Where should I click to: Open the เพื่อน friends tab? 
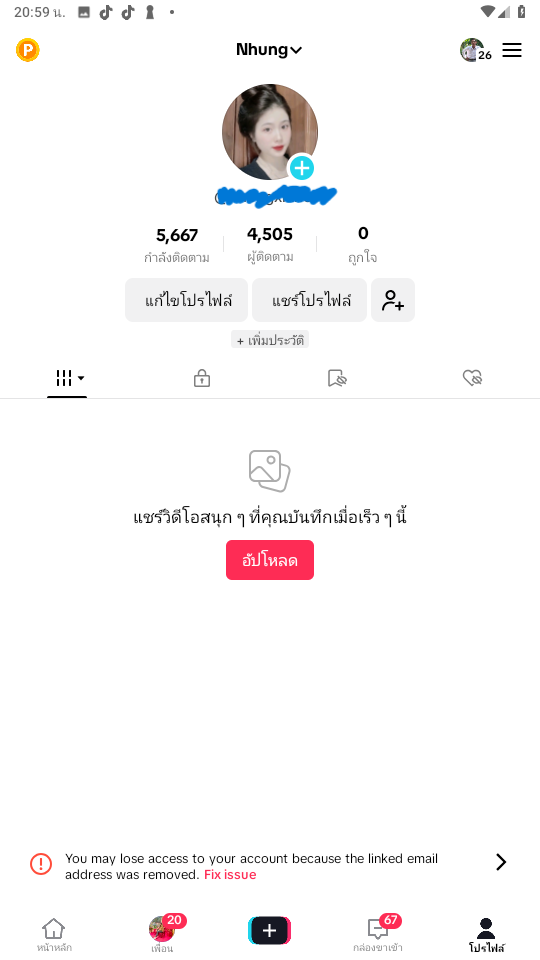[163, 935]
